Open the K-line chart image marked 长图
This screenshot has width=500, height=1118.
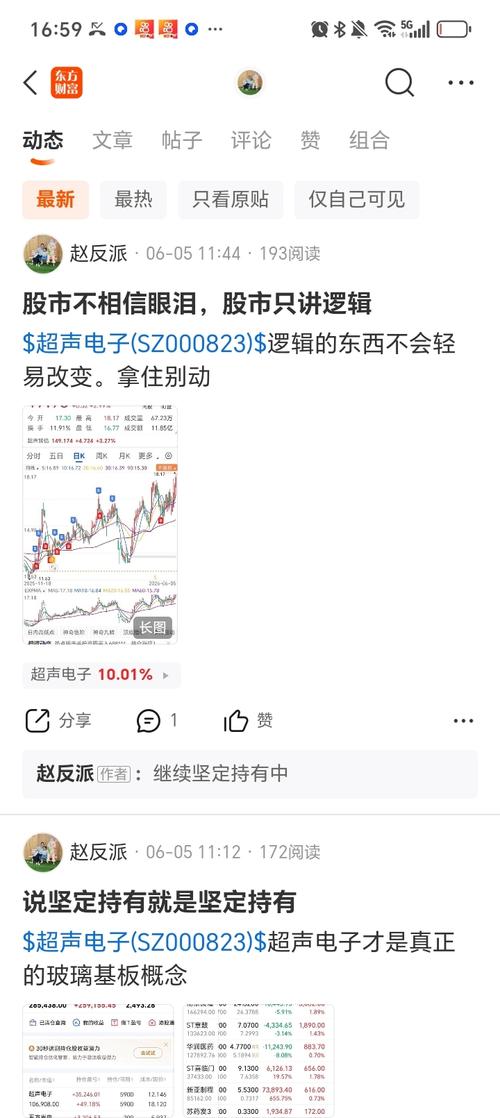[x=100, y=525]
